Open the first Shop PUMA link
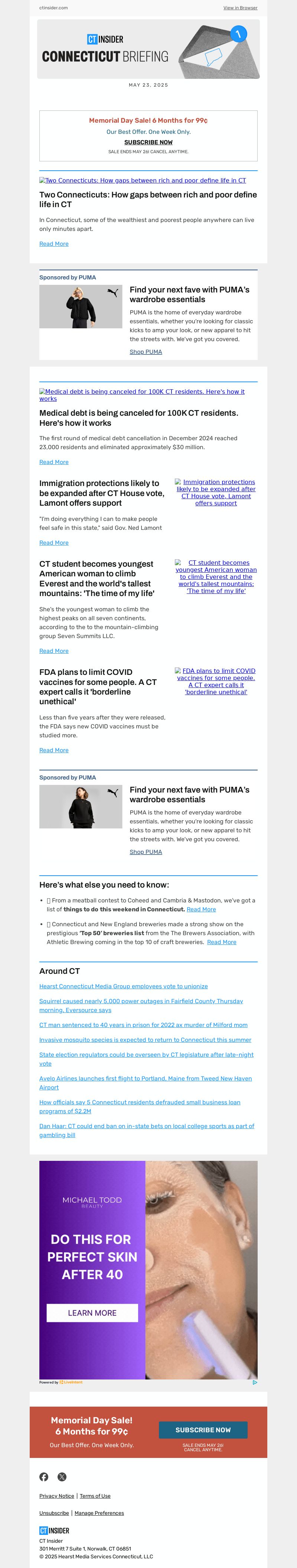 pyautogui.click(x=145, y=352)
